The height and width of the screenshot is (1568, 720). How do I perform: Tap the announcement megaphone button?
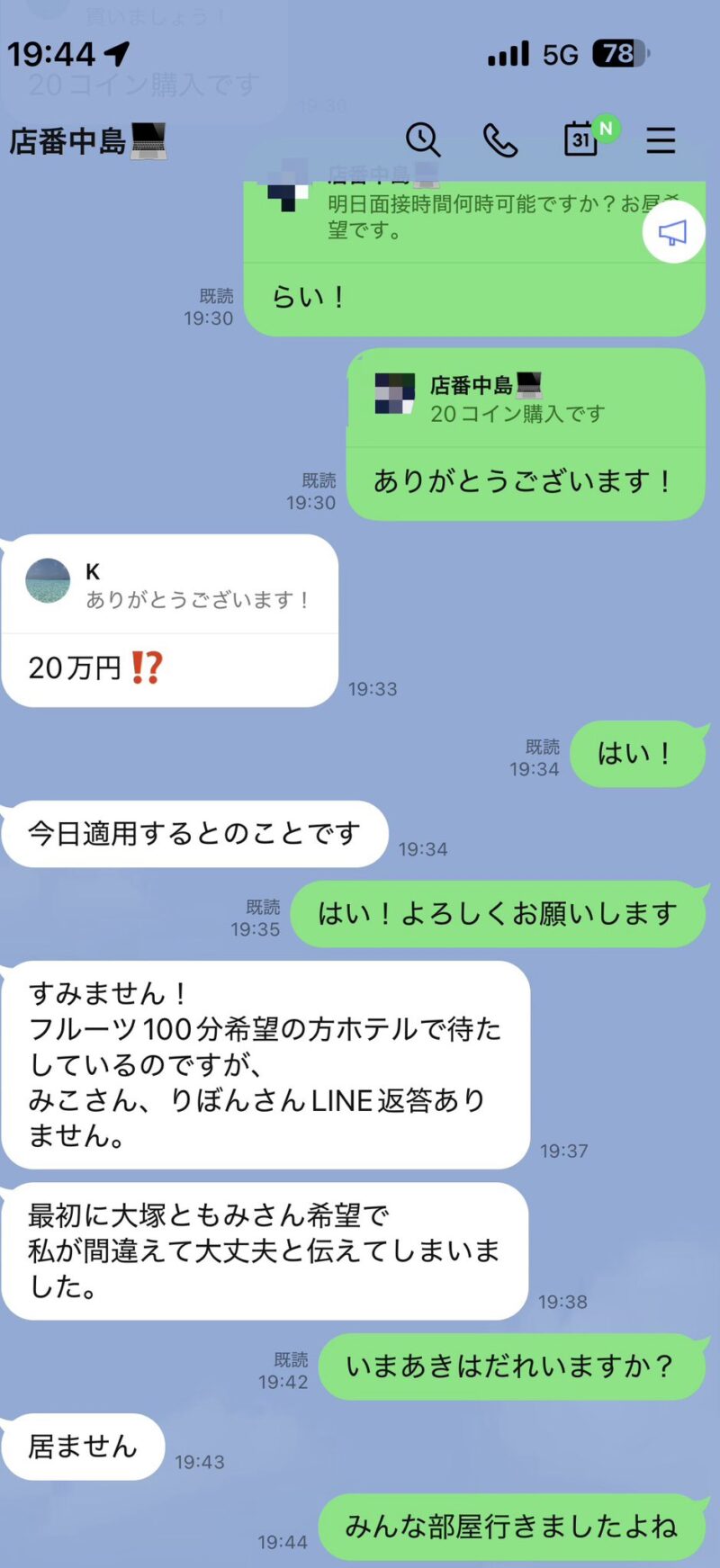pyautogui.click(x=673, y=233)
